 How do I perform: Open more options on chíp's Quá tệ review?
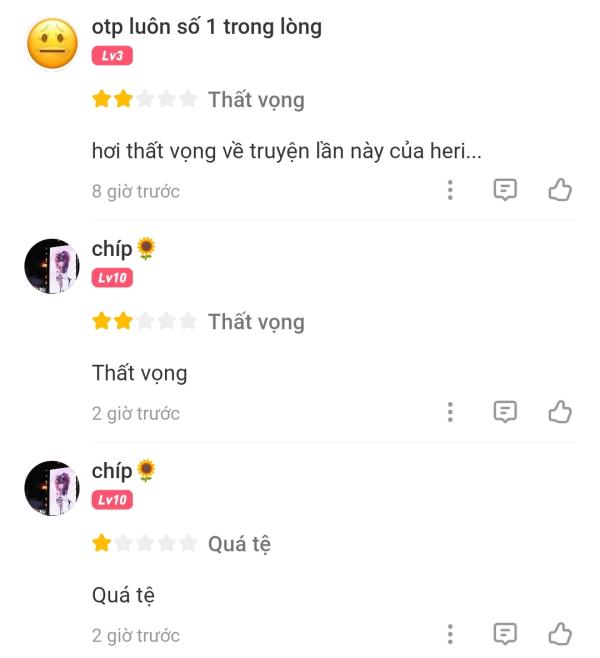tap(450, 634)
